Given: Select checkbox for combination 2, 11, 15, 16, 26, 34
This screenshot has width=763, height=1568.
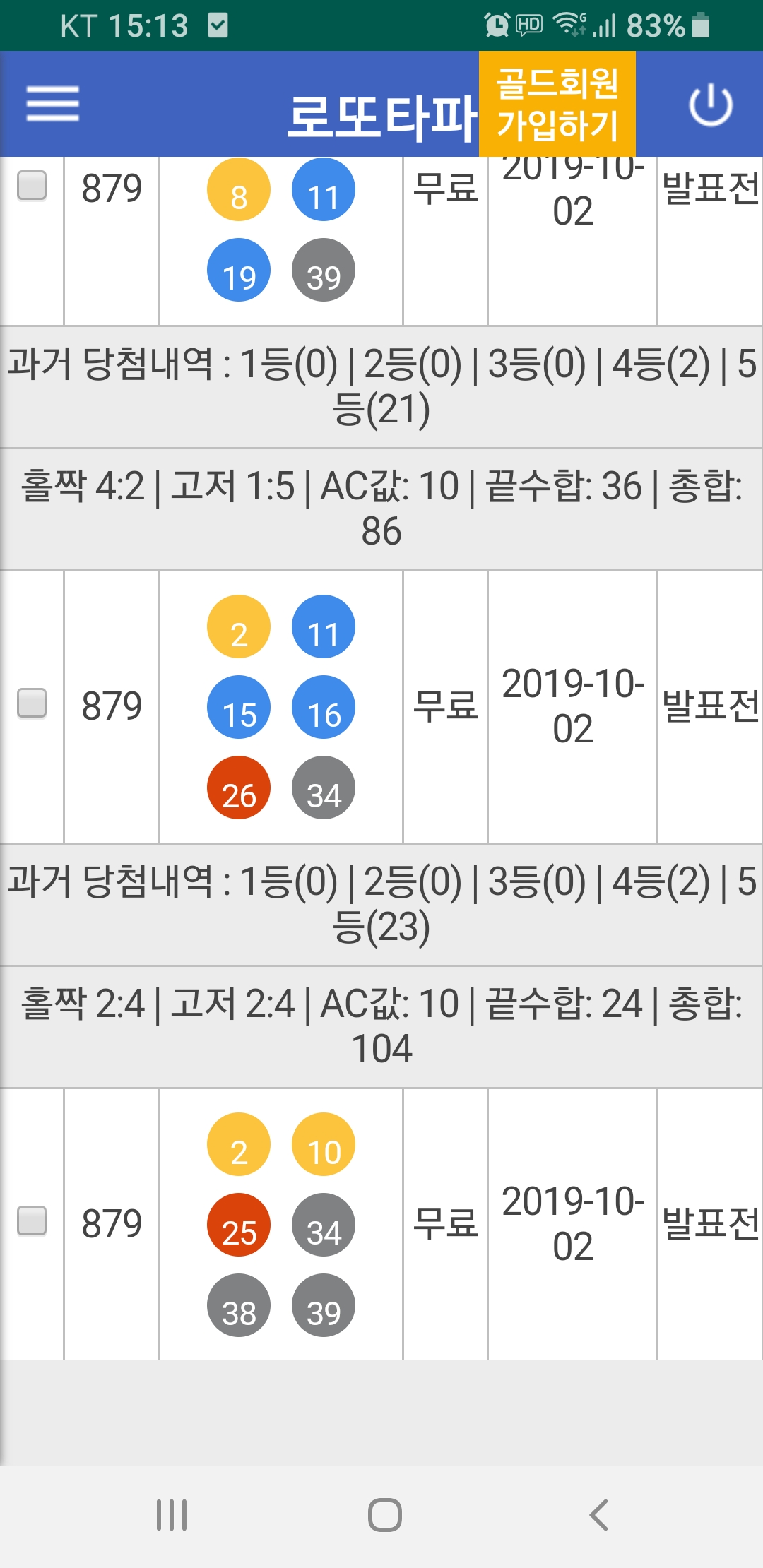Looking at the screenshot, I should pyautogui.click(x=32, y=703).
